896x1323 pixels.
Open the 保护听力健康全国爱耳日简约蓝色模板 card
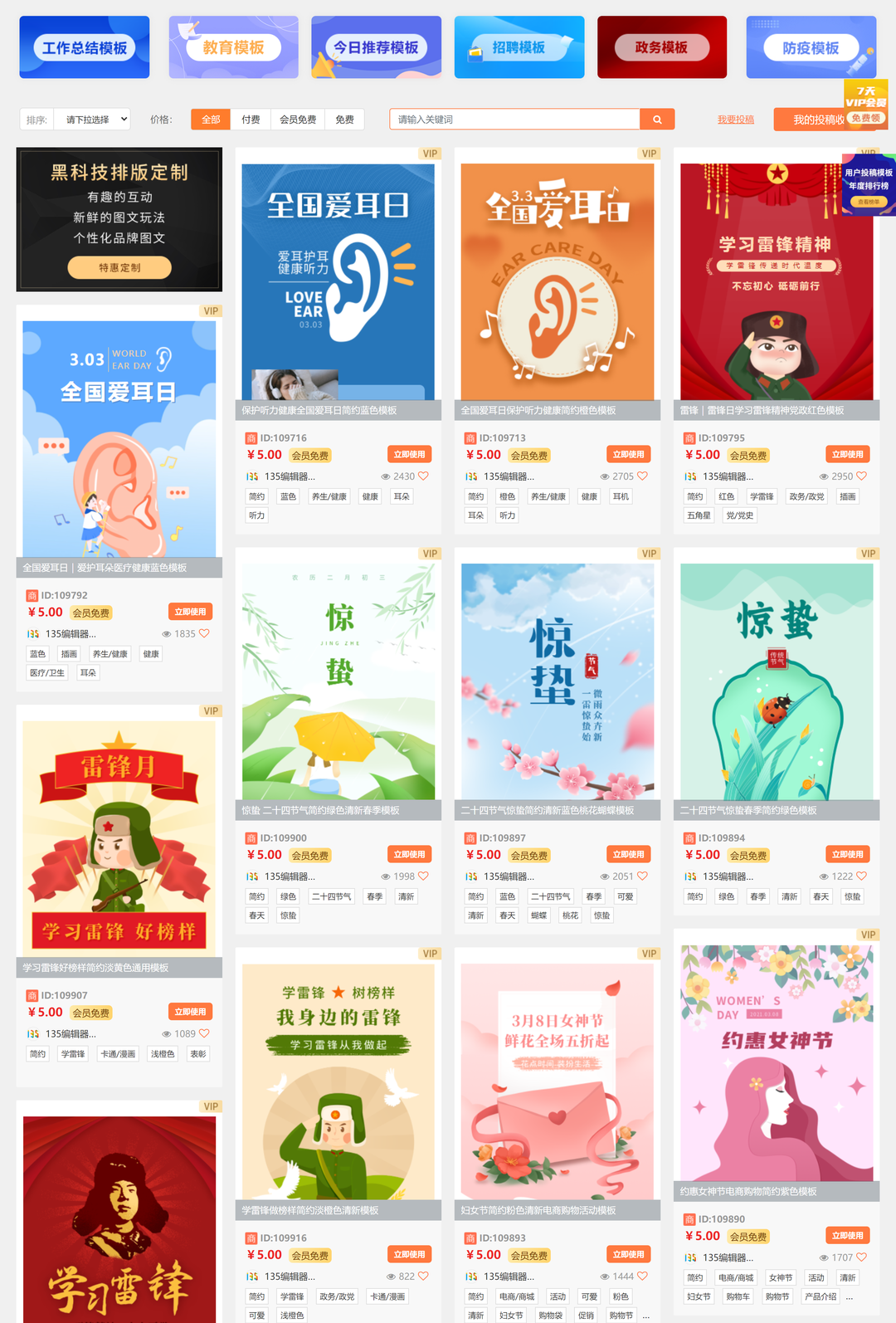[338, 282]
